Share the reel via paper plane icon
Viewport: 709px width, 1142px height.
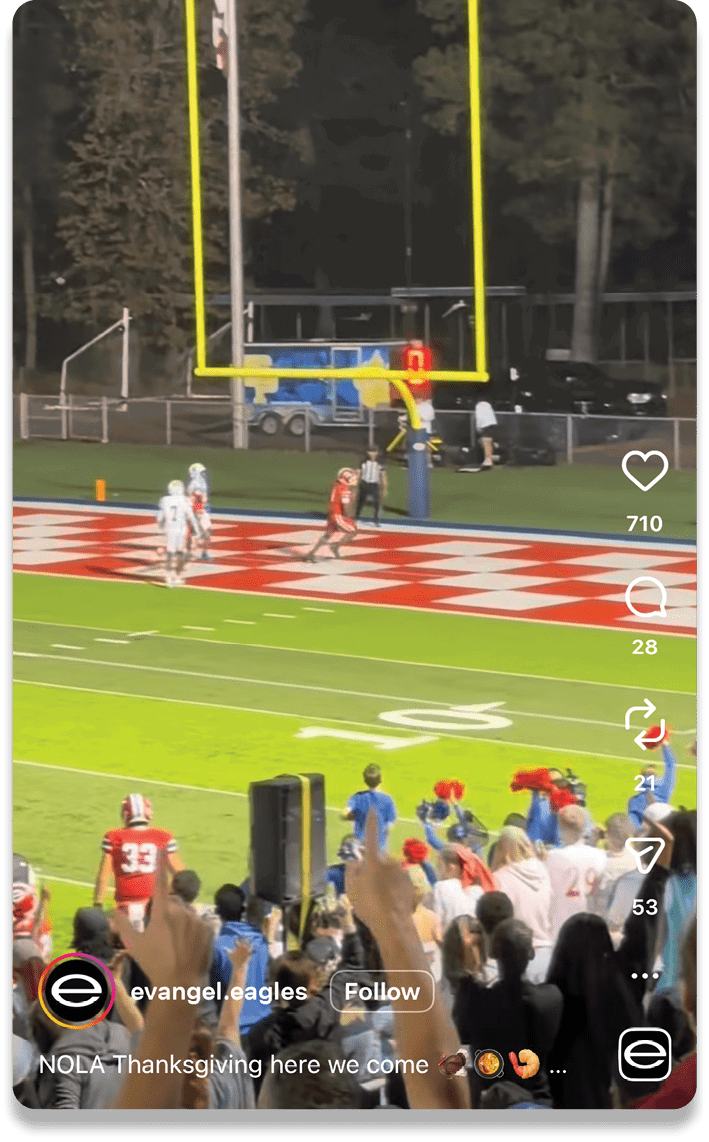pyautogui.click(x=645, y=857)
